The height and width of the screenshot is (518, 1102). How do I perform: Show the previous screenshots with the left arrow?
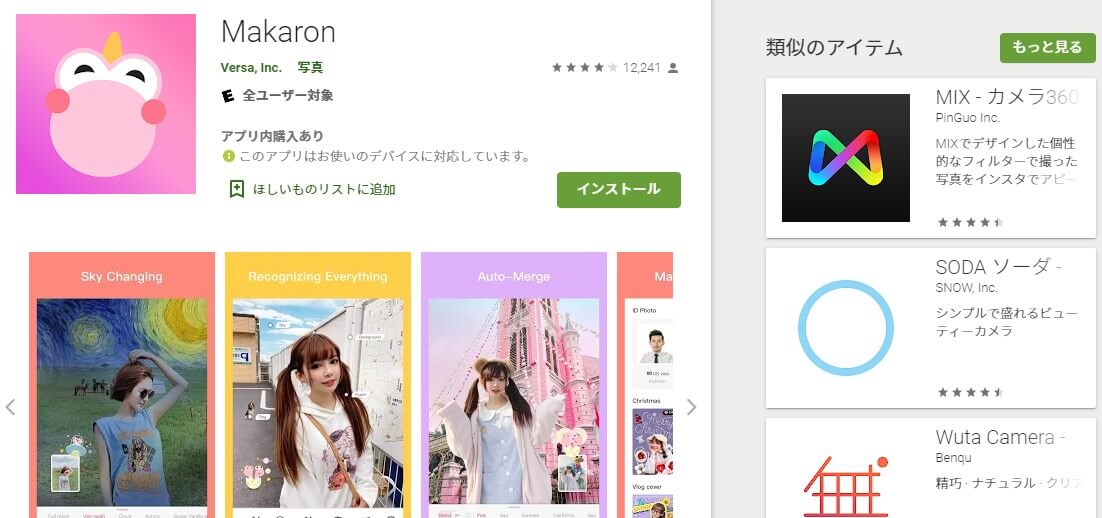coord(11,407)
